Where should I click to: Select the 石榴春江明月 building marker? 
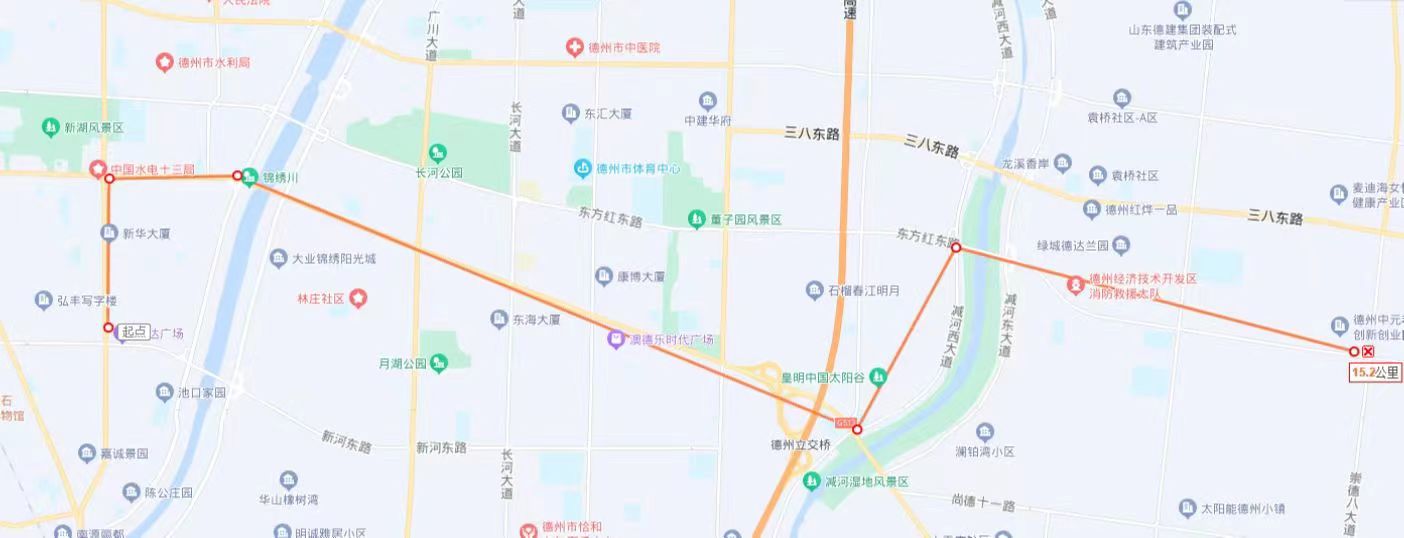815,290
